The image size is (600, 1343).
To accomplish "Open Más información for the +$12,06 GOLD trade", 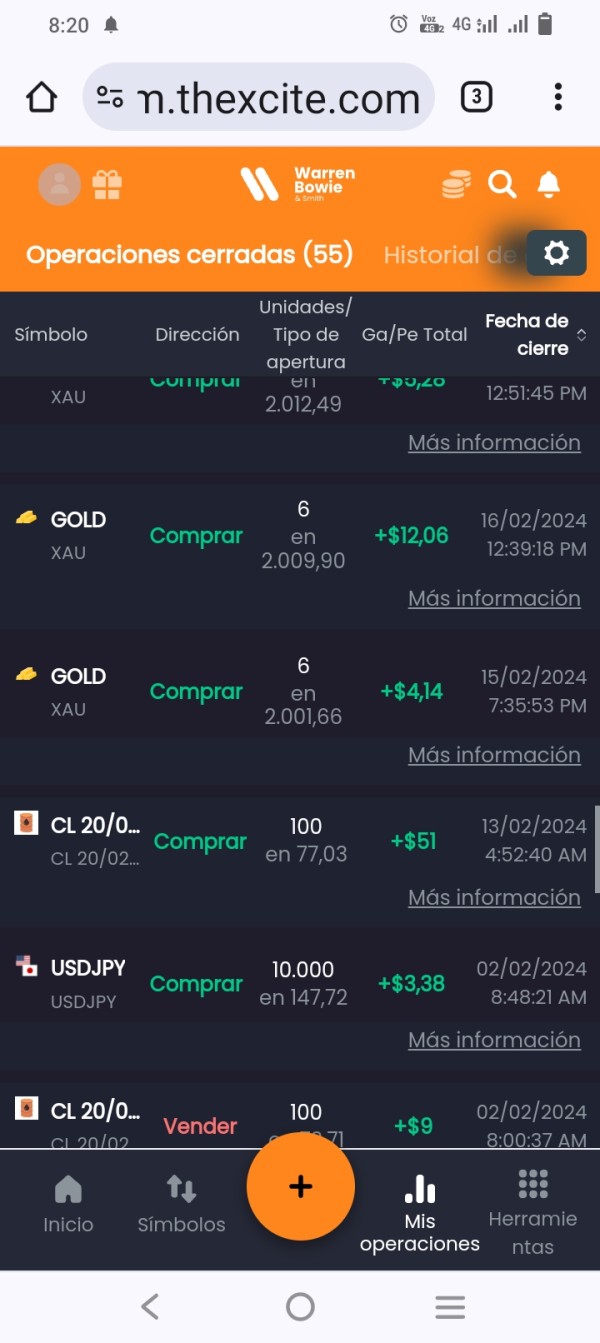I will (x=494, y=598).
